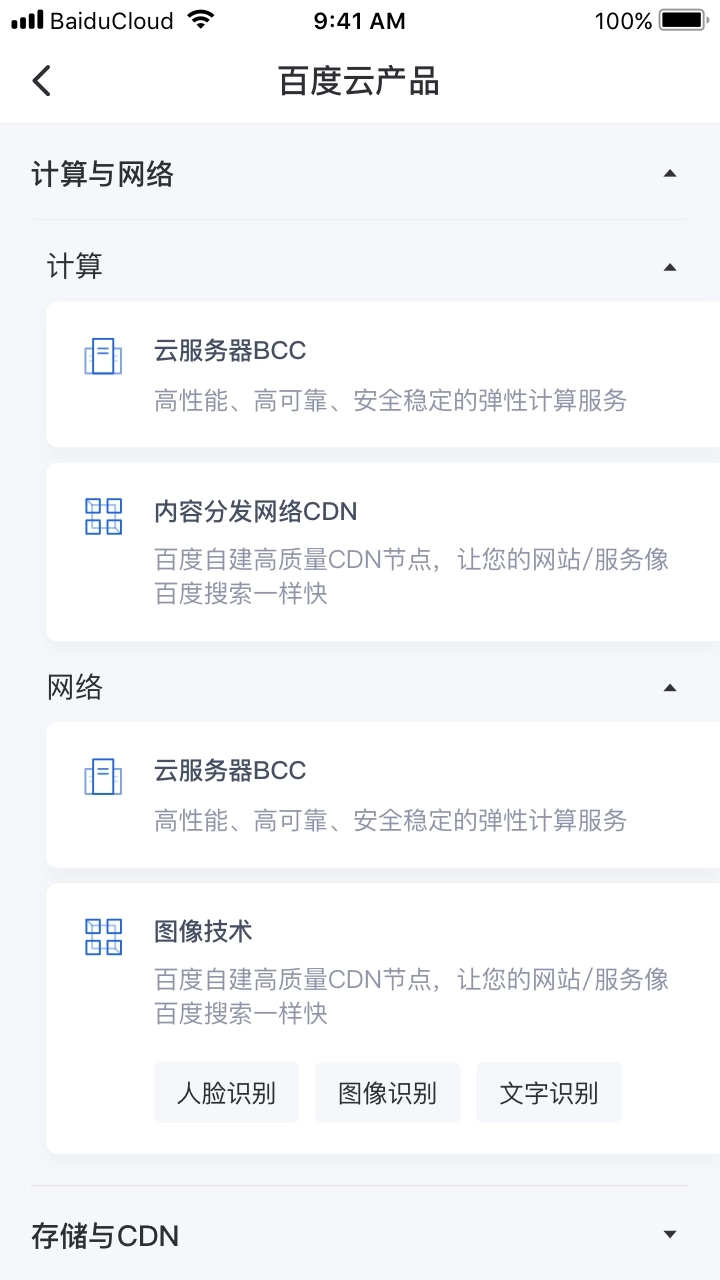Click the 百度云产品 title text
This screenshot has height=1280, width=720.
[x=360, y=81]
